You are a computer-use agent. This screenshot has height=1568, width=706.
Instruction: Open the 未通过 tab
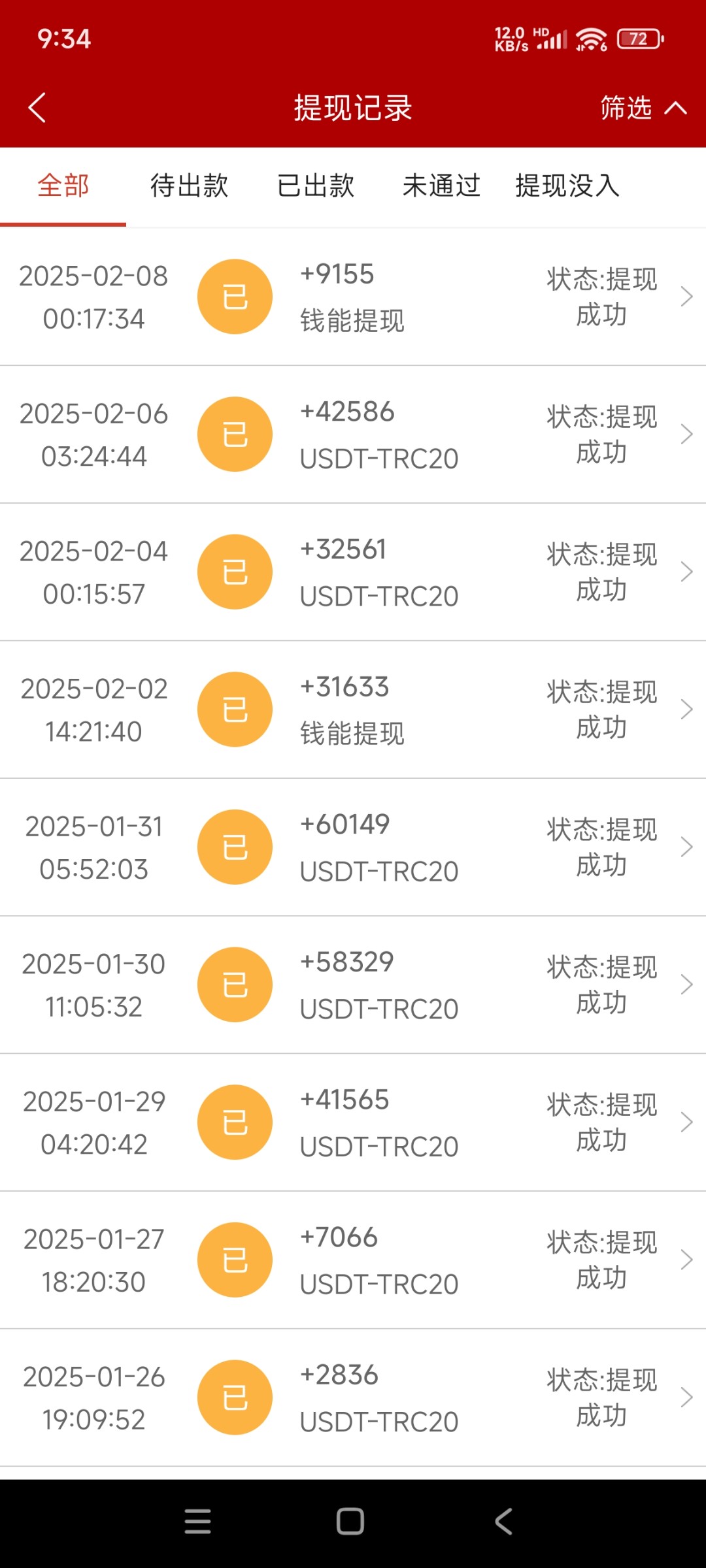(x=442, y=186)
